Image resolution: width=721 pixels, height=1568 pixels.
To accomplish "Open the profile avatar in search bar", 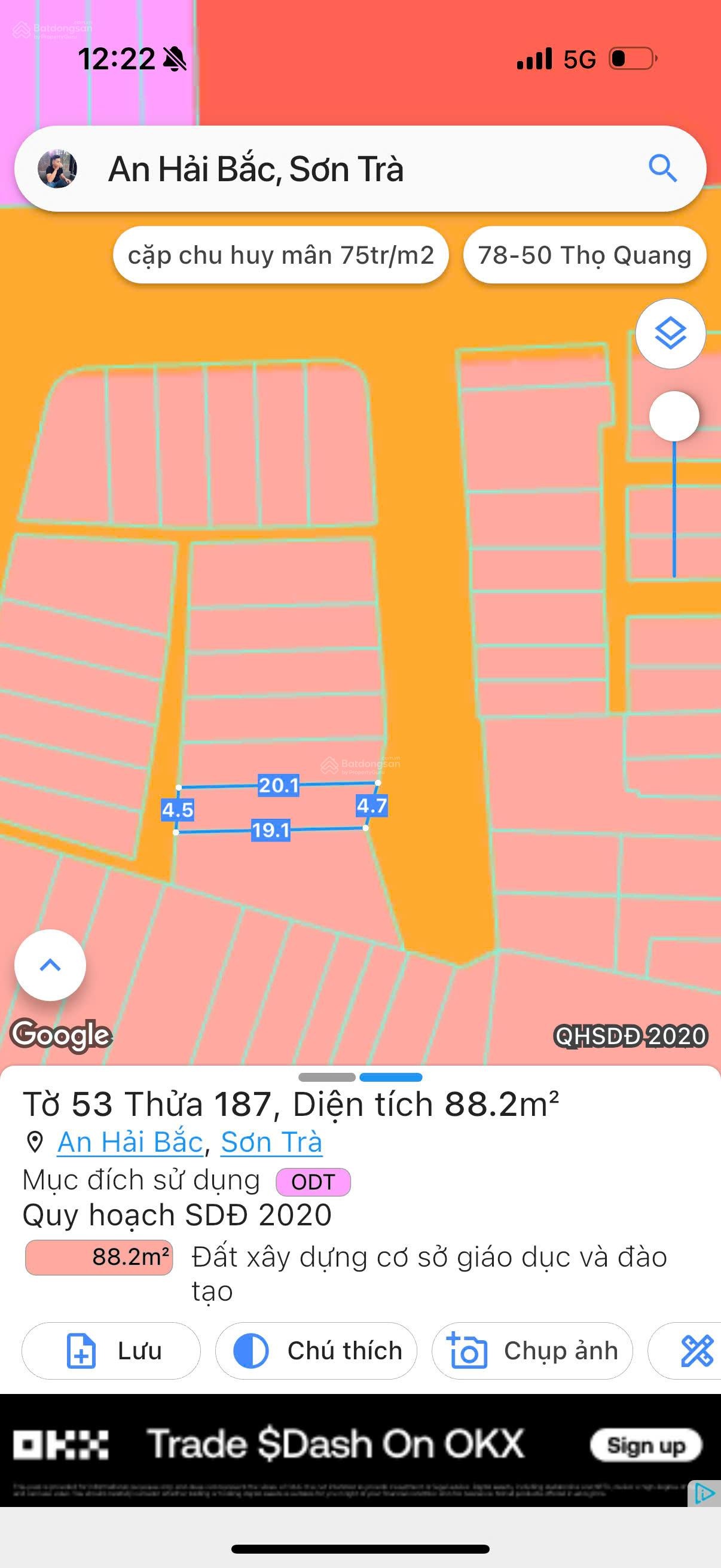I will pyautogui.click(x=57, y=169).
